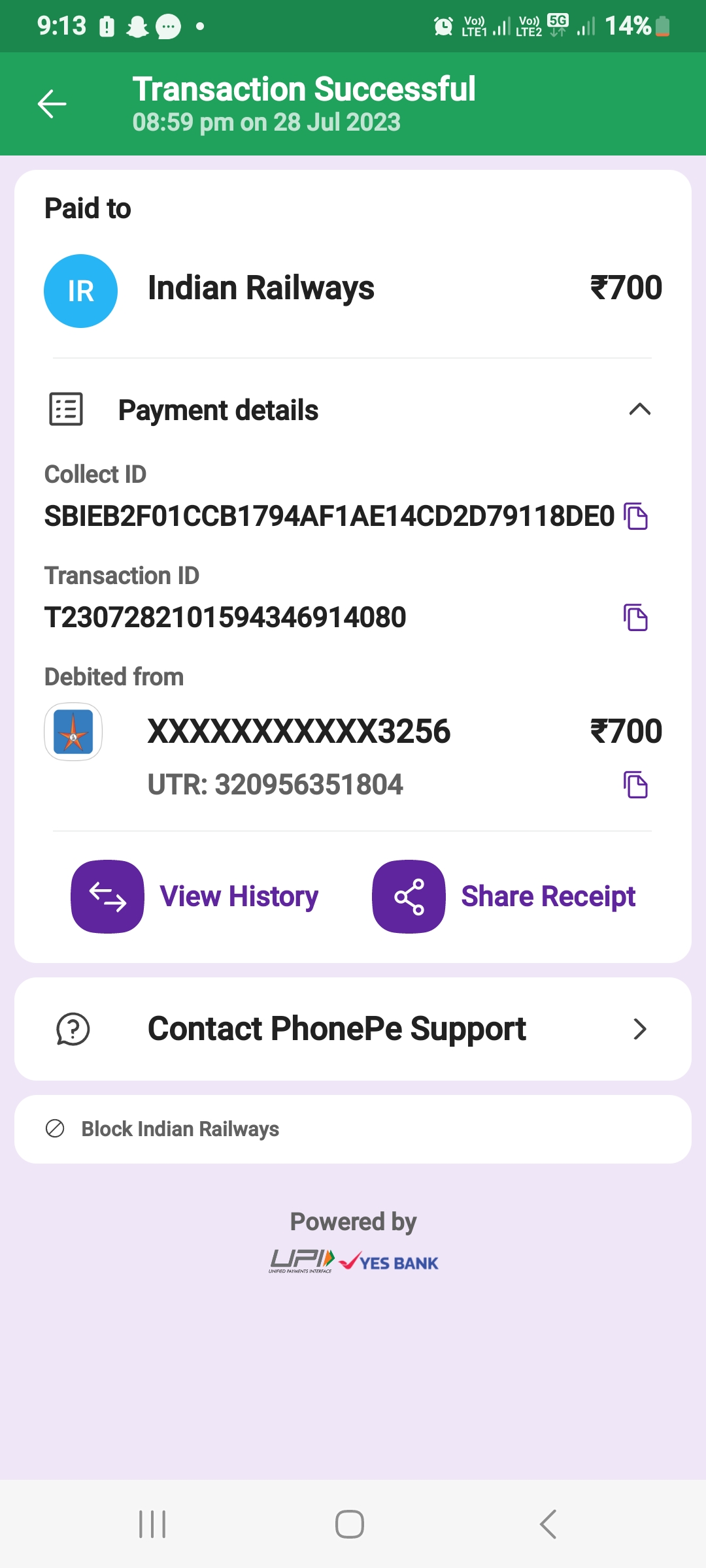Copy the Transaction ID
Viewport: 706px width, 1568px height.
(635, 617)
